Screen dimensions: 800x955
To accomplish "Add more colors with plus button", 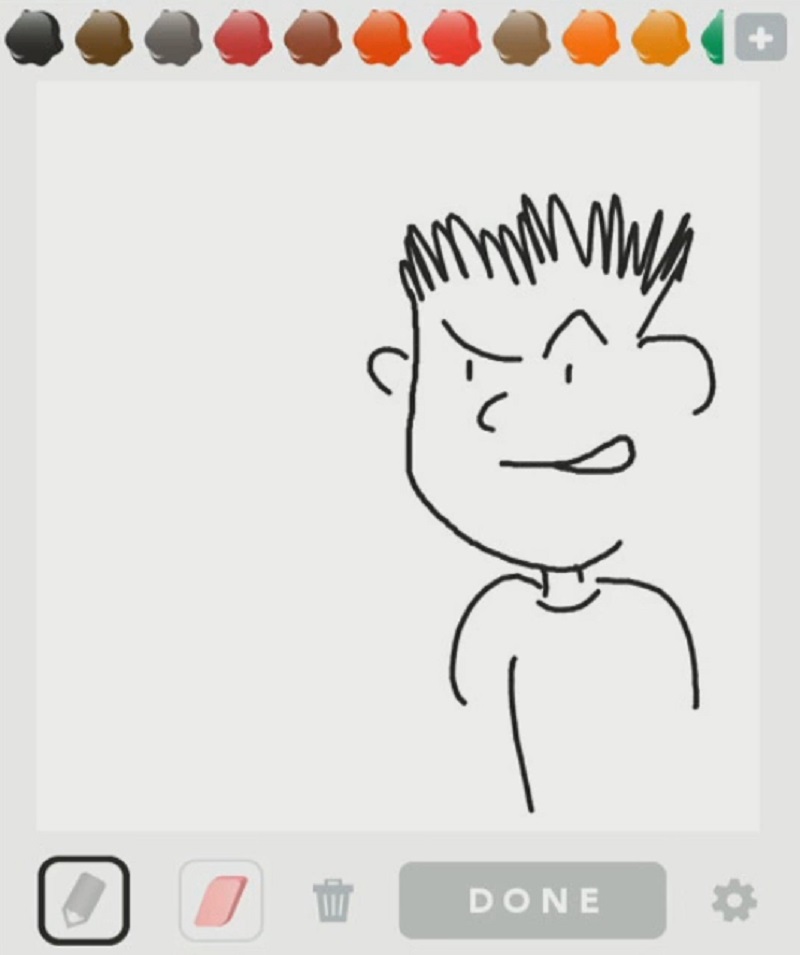I will [x=761, y=39].
